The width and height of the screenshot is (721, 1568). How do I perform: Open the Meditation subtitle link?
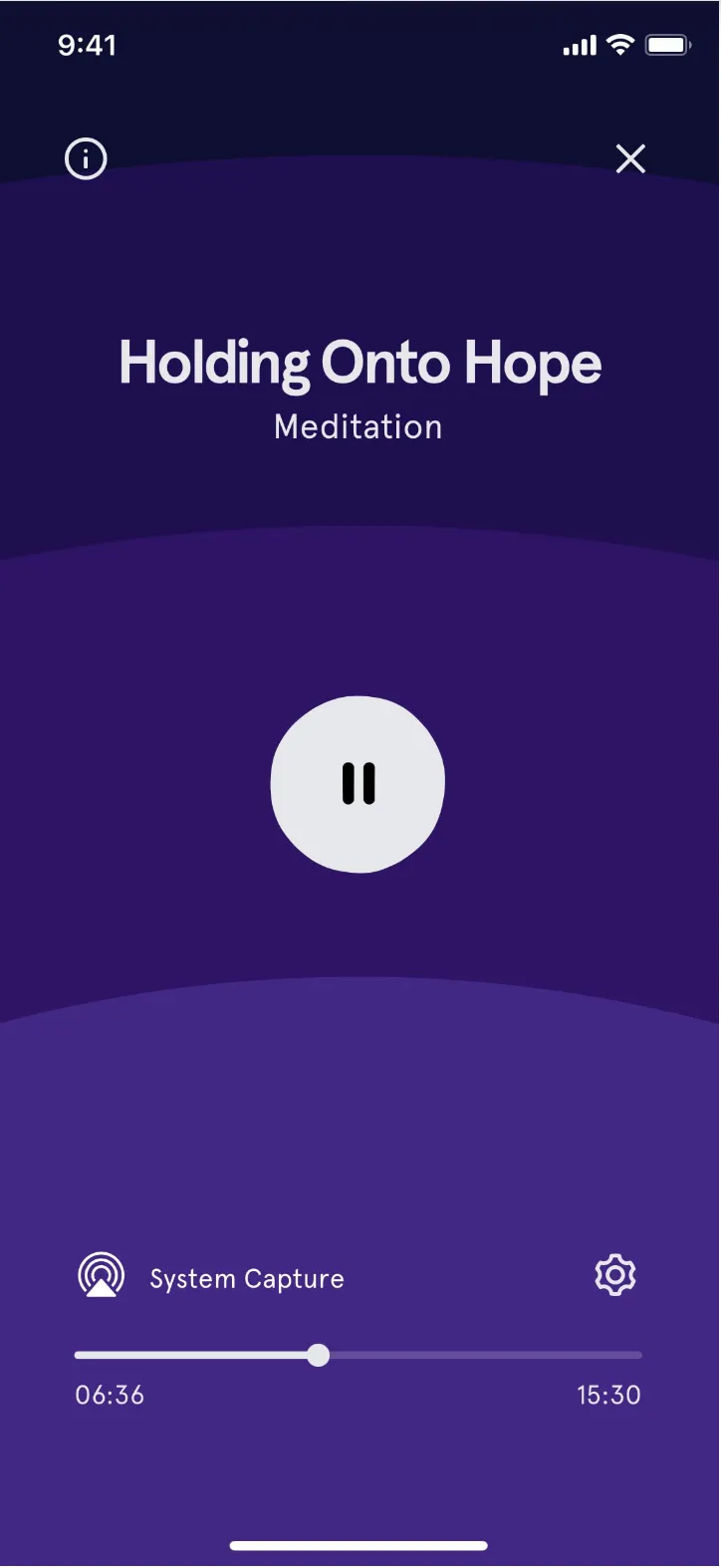[x=357, y=426]
